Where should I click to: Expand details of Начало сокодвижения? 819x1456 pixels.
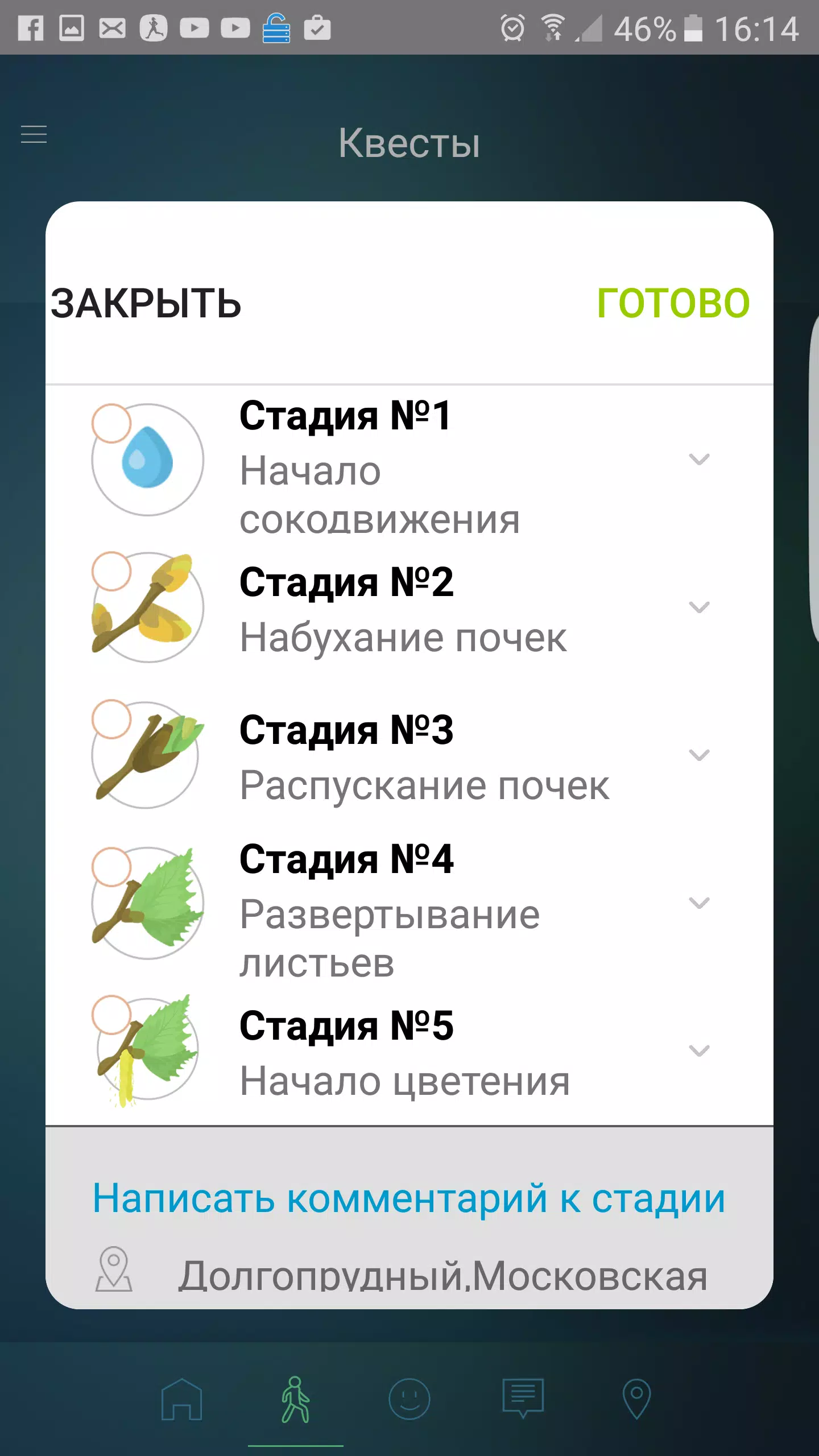pos(699,459)
